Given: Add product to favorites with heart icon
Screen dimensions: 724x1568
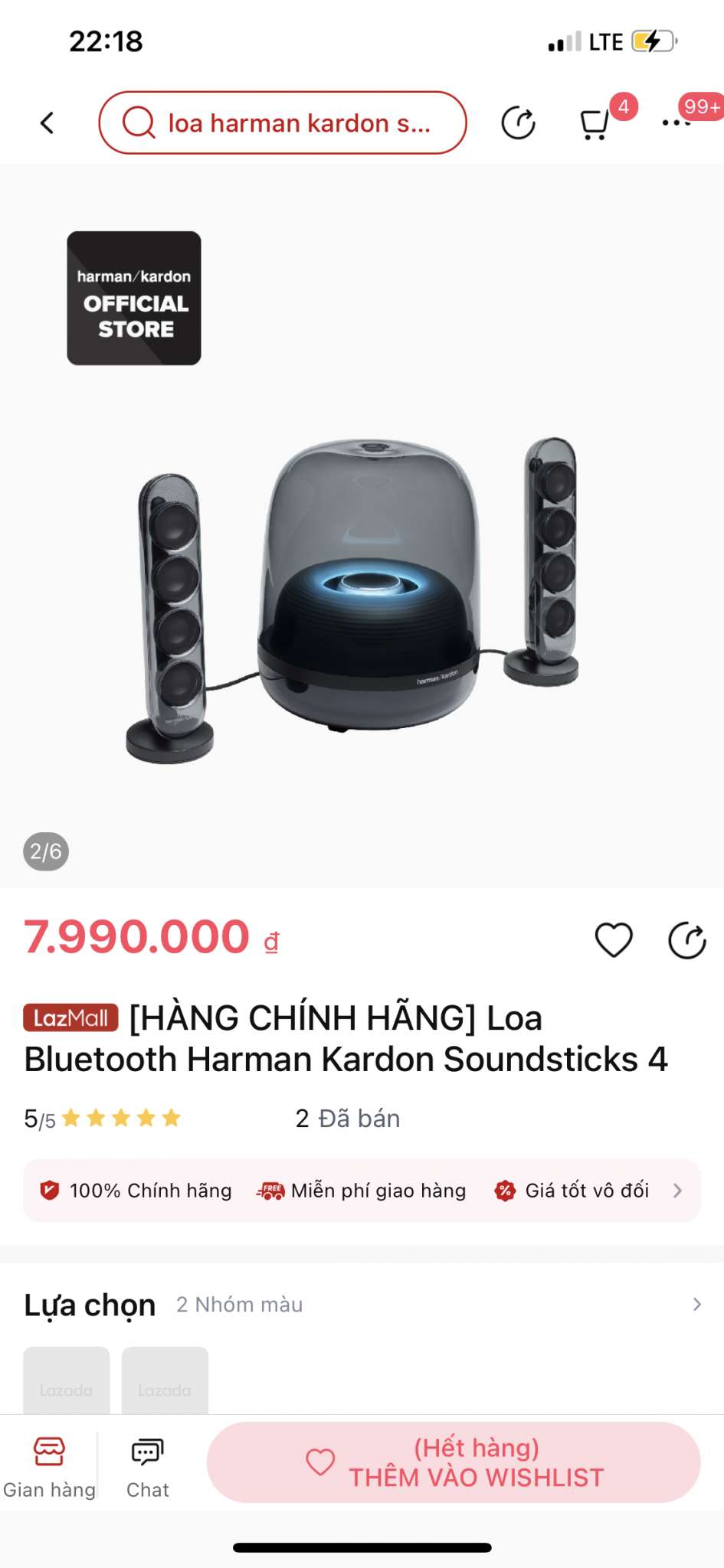Looking at the screenshot, I should pos(614,940).
